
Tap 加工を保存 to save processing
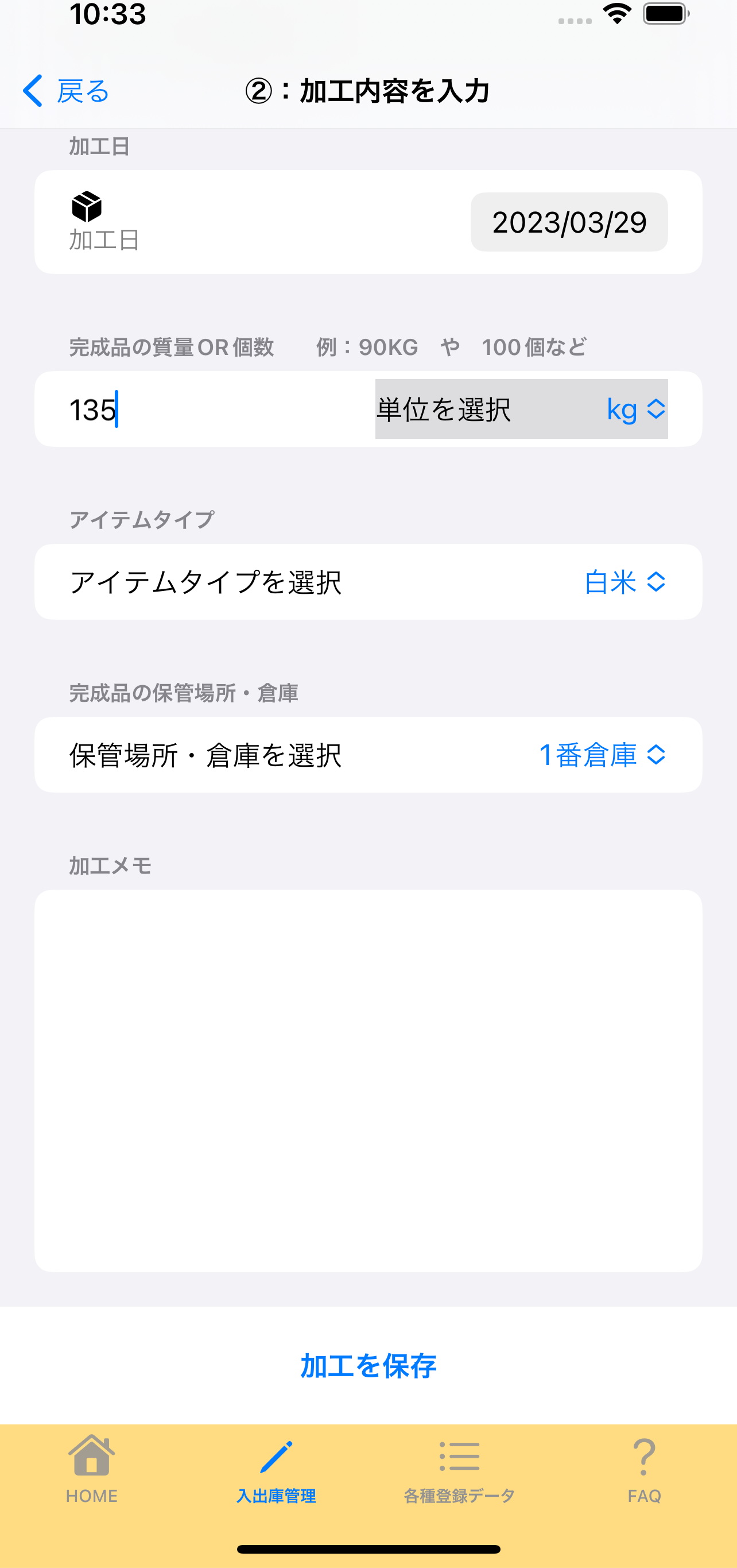(x=368, y=1364)
